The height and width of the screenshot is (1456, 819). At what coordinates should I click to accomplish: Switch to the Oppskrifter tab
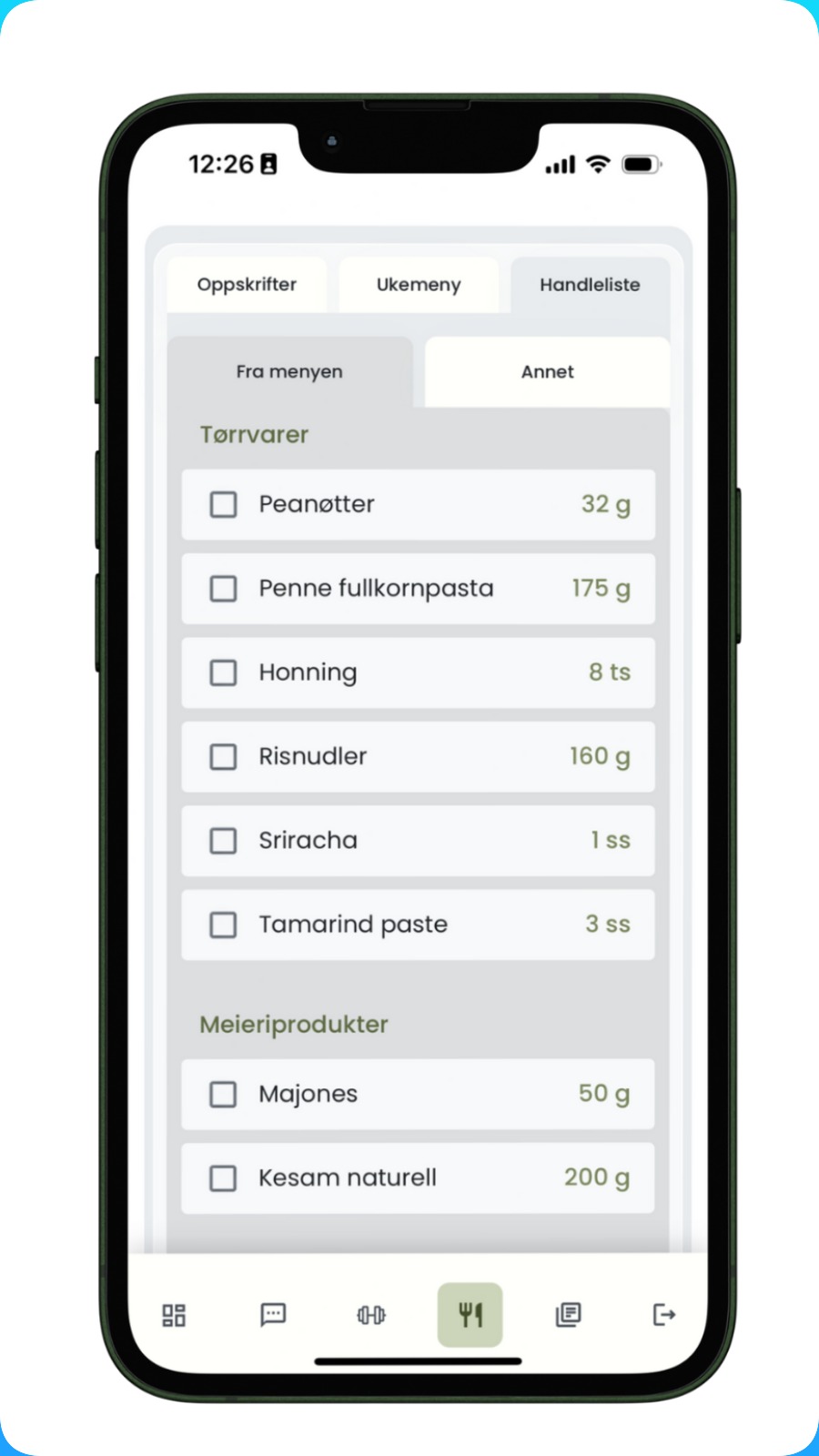pos(247,285)
